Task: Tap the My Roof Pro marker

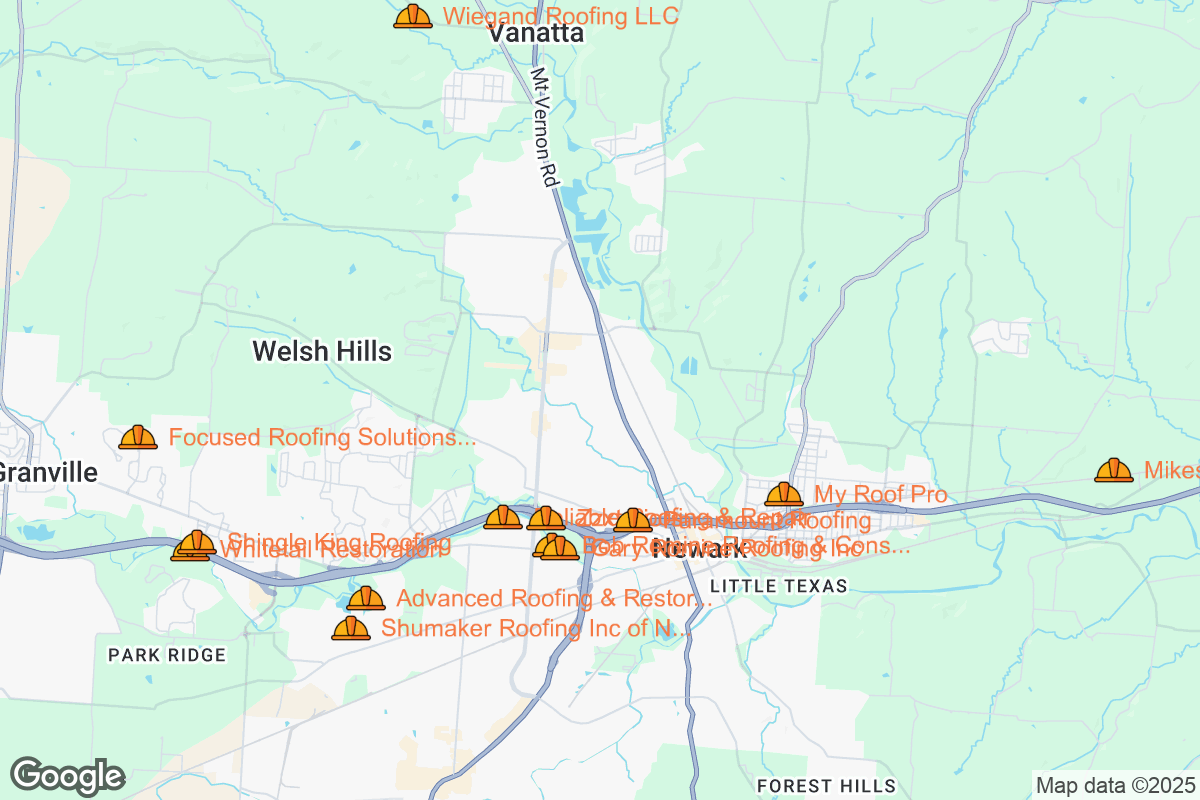Action: [x=783, y=494]
